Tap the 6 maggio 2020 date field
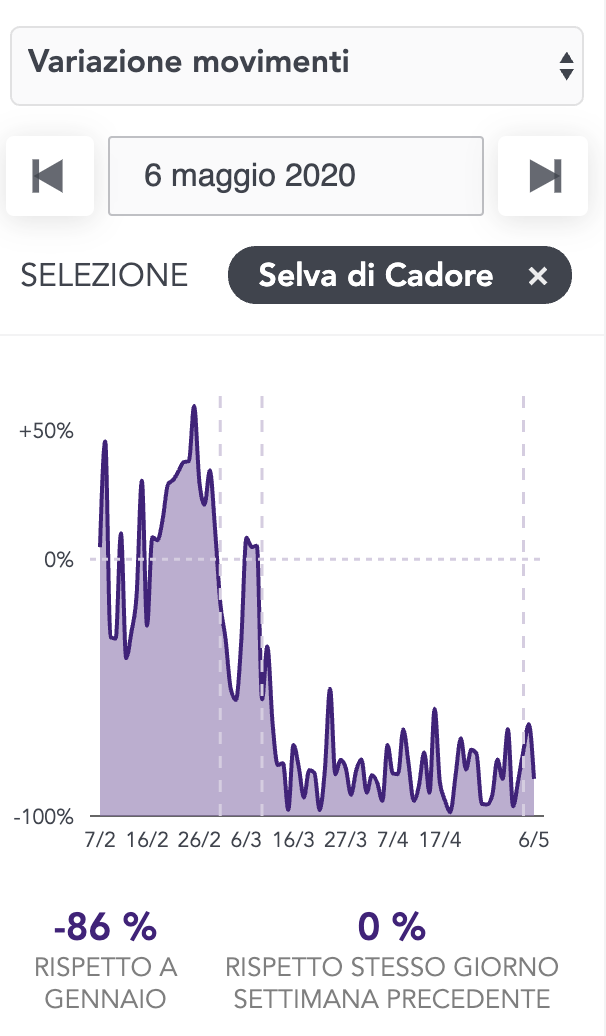Image resolution: width=606 pixels, height=1036 pixels. tap(296, 176)
